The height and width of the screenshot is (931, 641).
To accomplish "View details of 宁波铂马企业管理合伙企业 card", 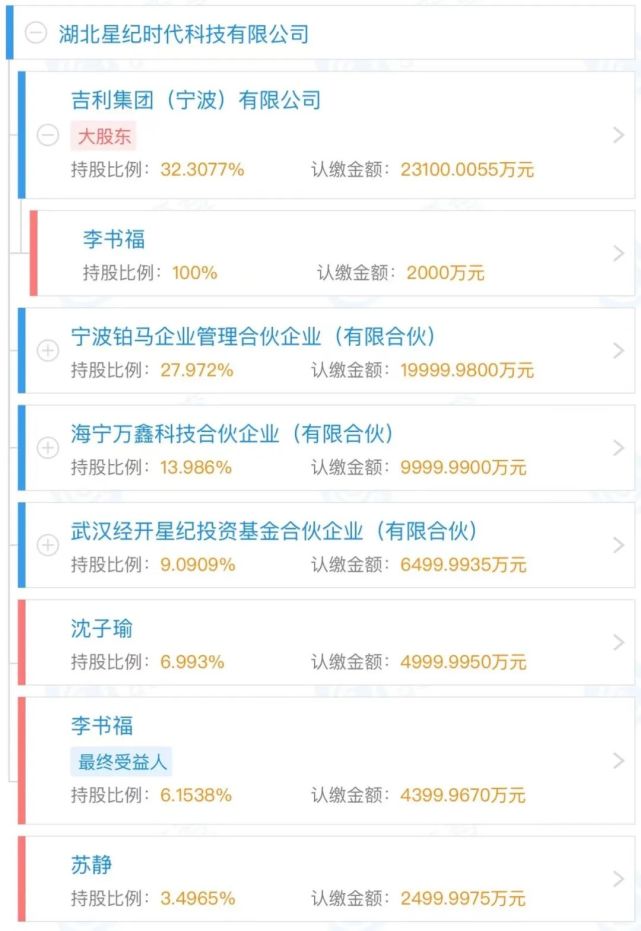I will click(x=618, y=351).
